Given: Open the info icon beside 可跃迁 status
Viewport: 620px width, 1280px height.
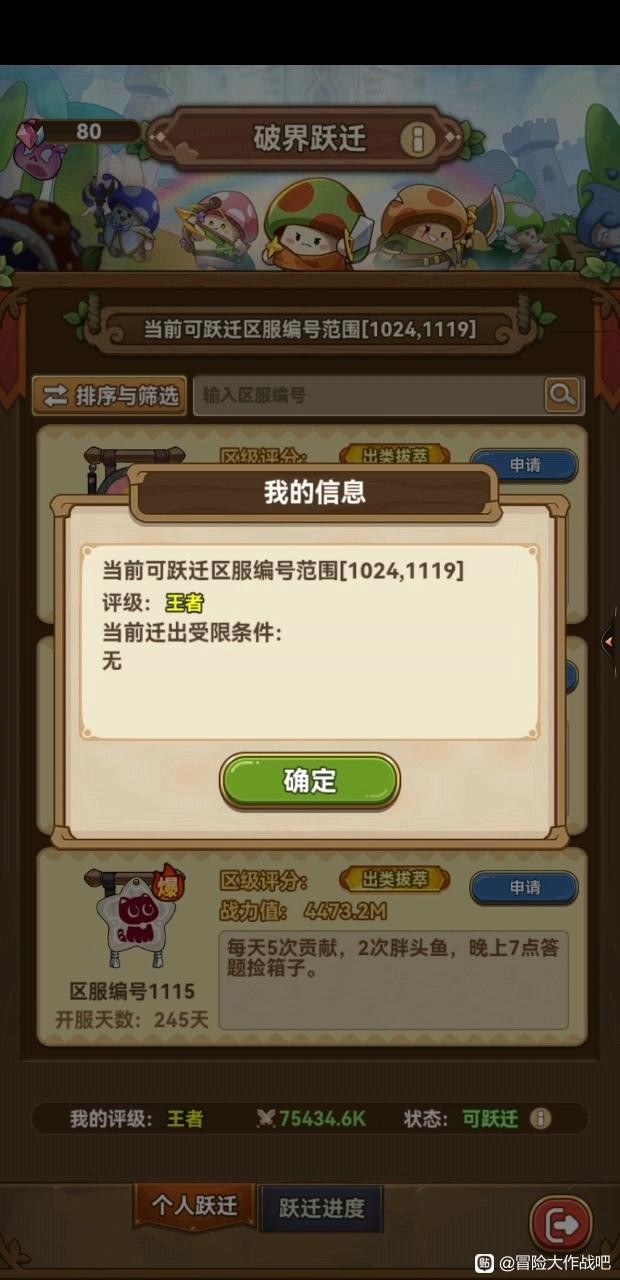Looking at the screenshot, I should pyautogui.click(x=540, y=1118).
